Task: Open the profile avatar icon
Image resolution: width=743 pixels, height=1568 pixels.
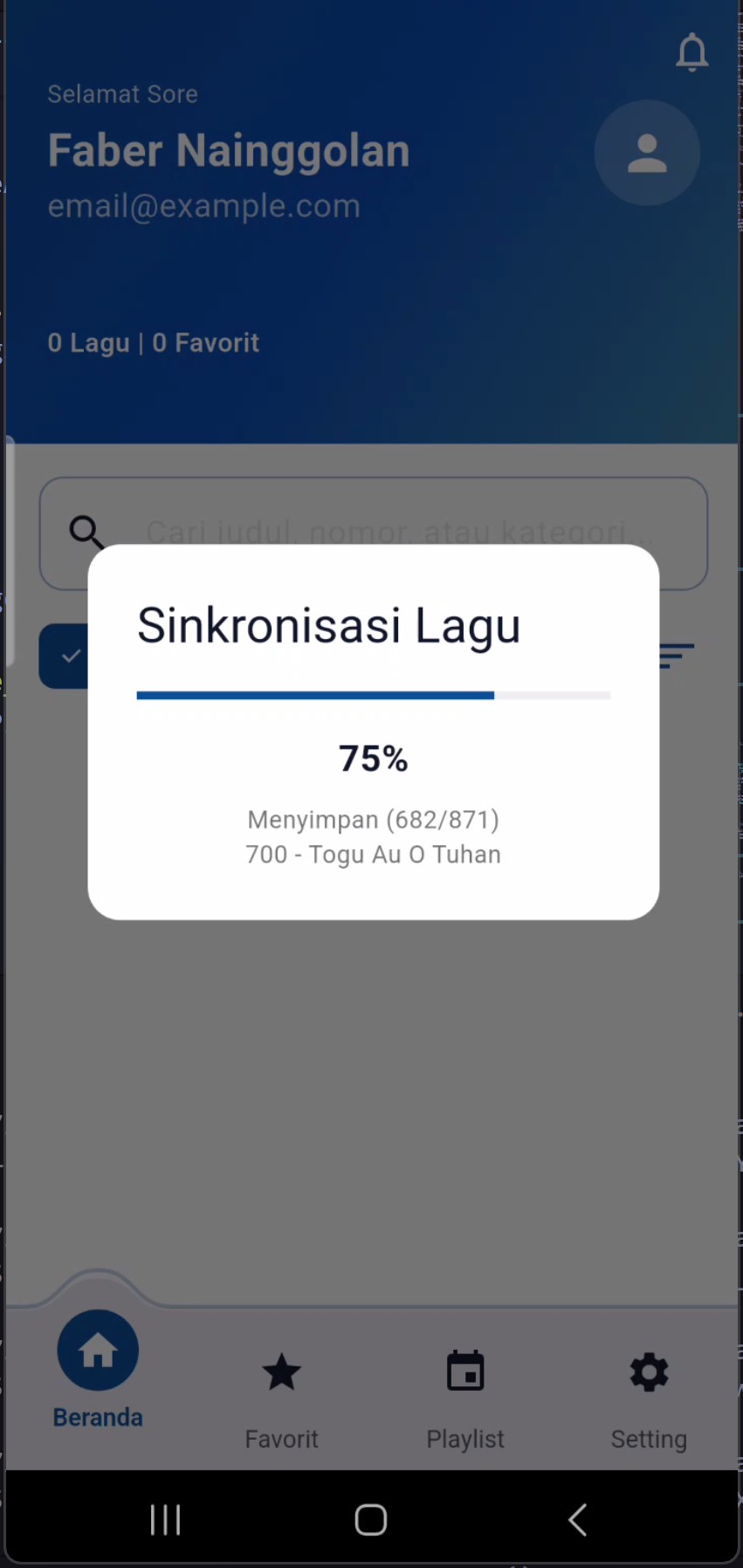Action: pyautogui.click(x=646, y=152)
